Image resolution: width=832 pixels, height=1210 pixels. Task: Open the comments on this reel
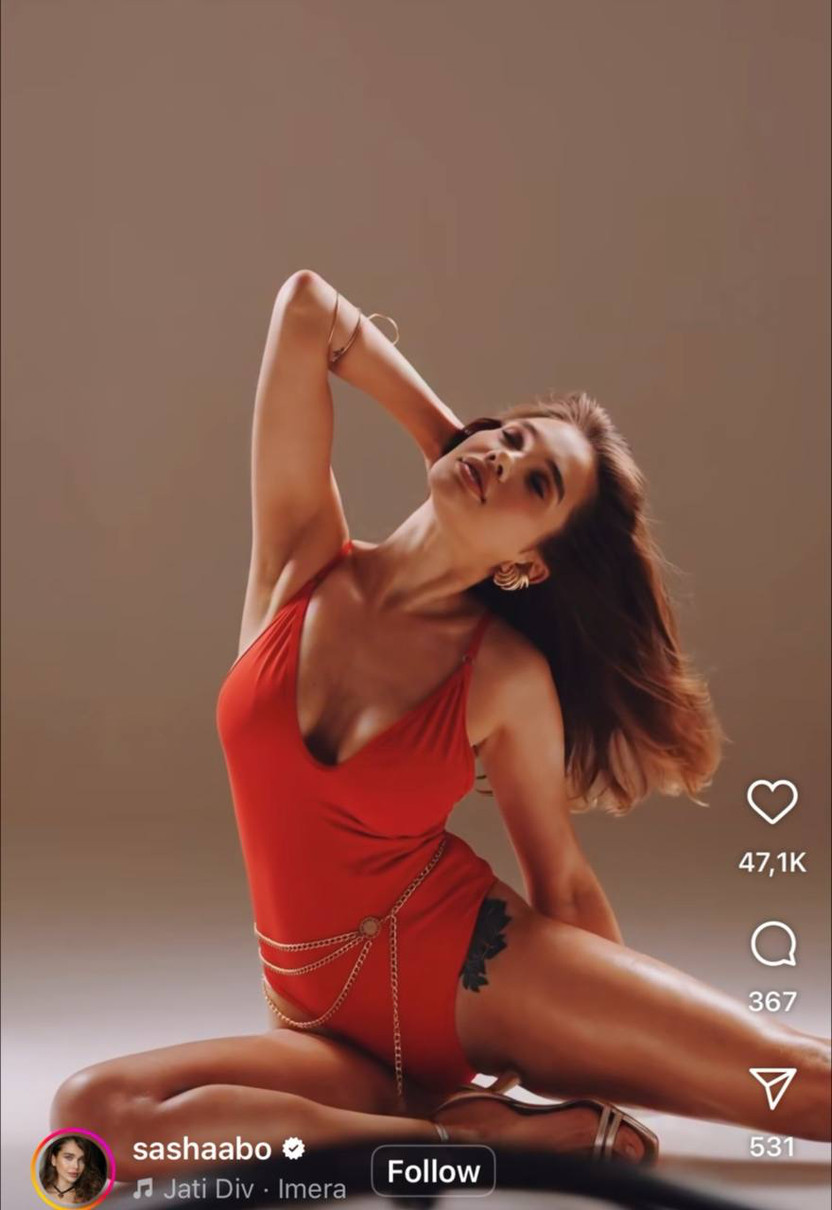point(773,944)
